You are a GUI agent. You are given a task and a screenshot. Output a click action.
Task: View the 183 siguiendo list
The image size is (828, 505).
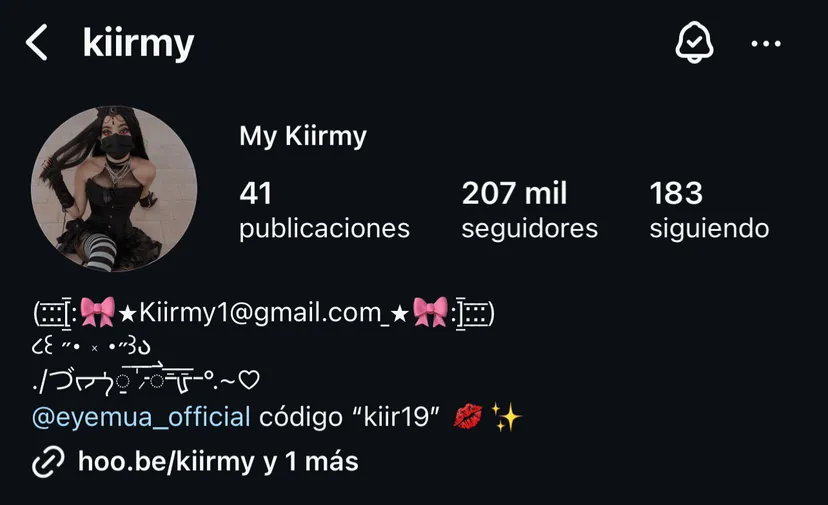point(709,210)
